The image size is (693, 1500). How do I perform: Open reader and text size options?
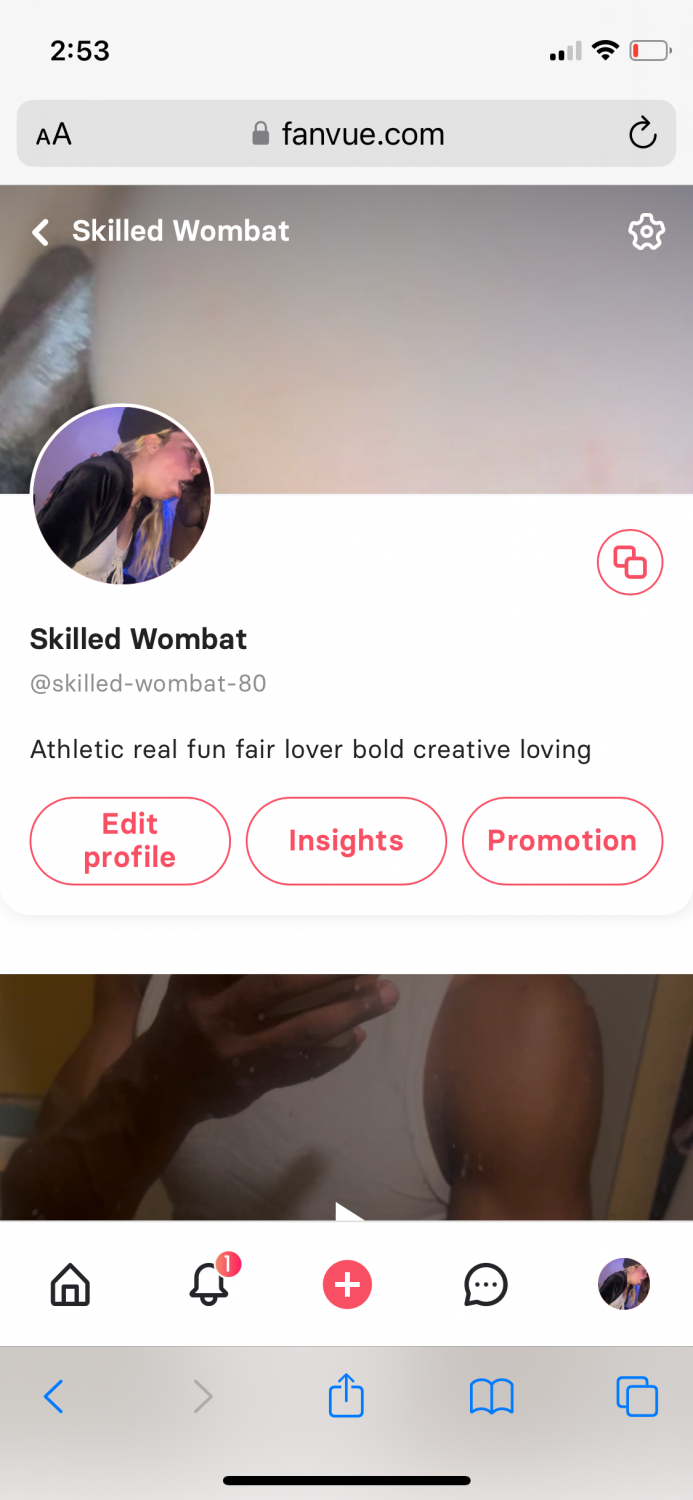click(54, 135)
